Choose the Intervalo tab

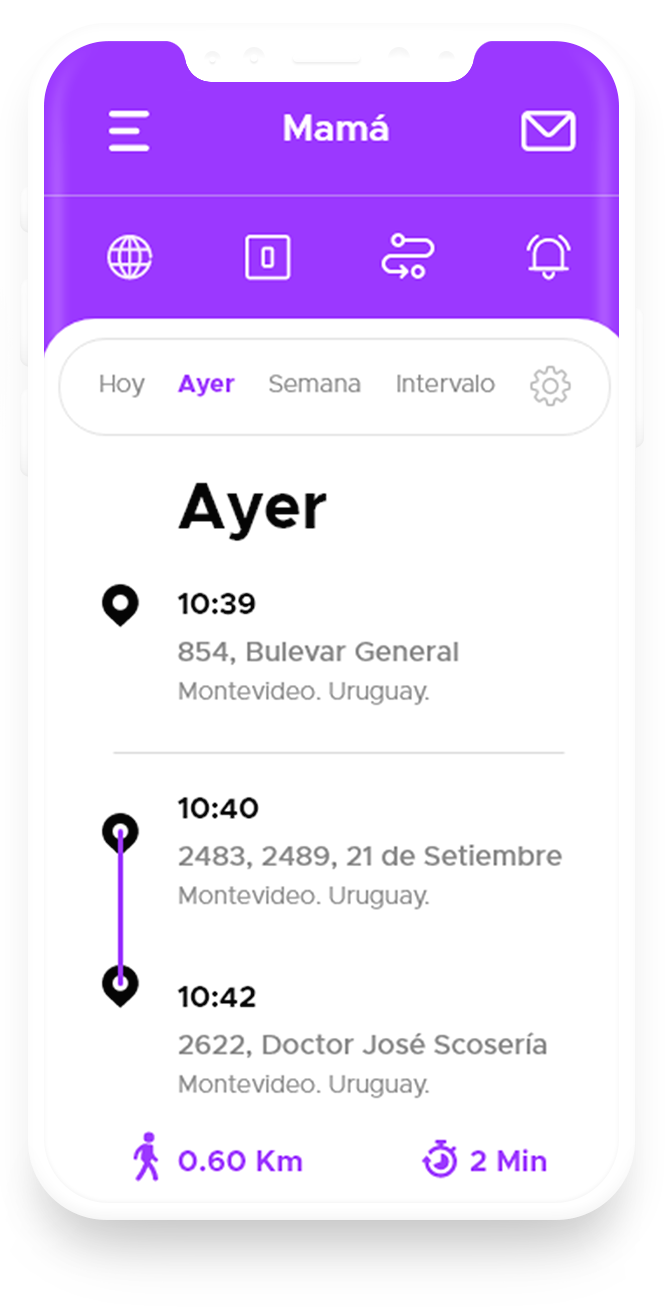point(445,385)
